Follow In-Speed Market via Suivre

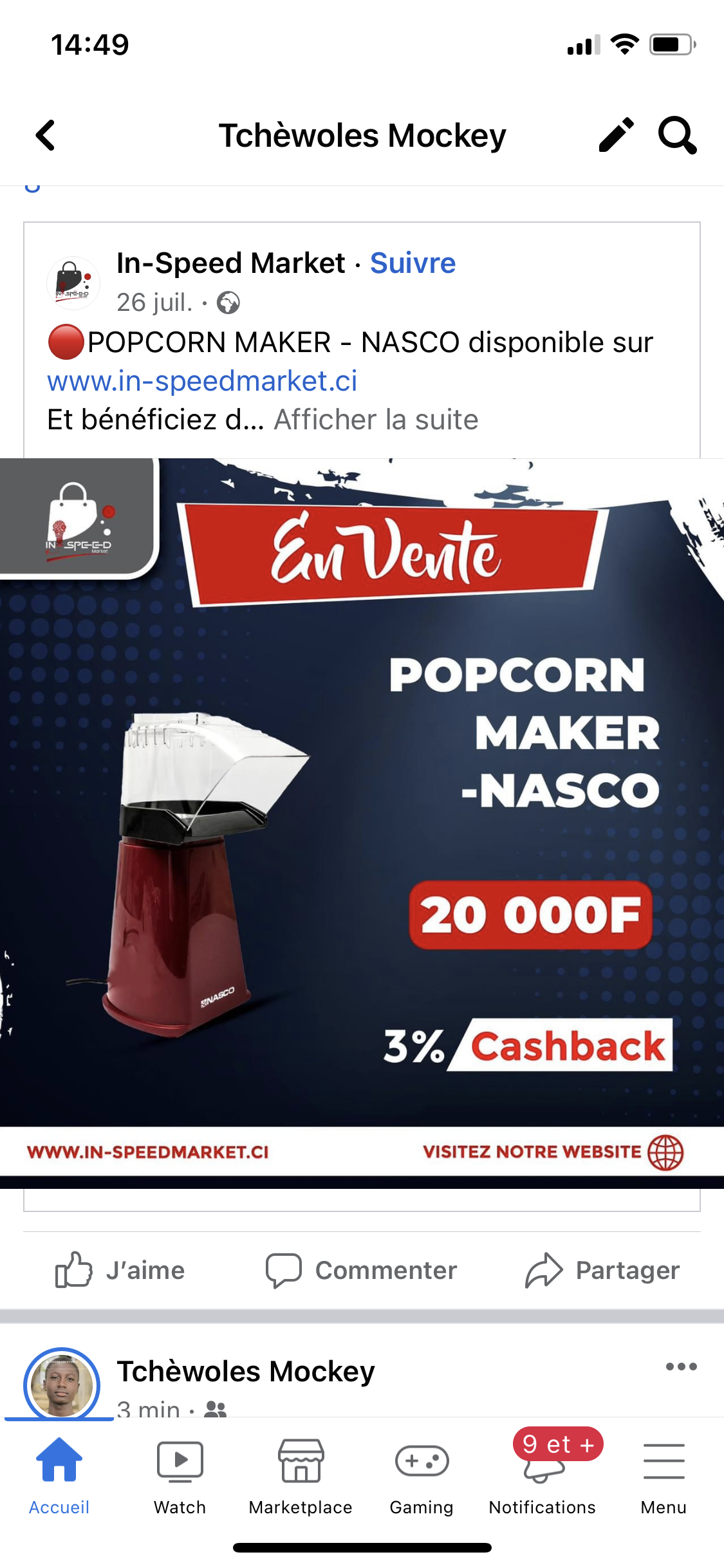(x=413, y=263)
